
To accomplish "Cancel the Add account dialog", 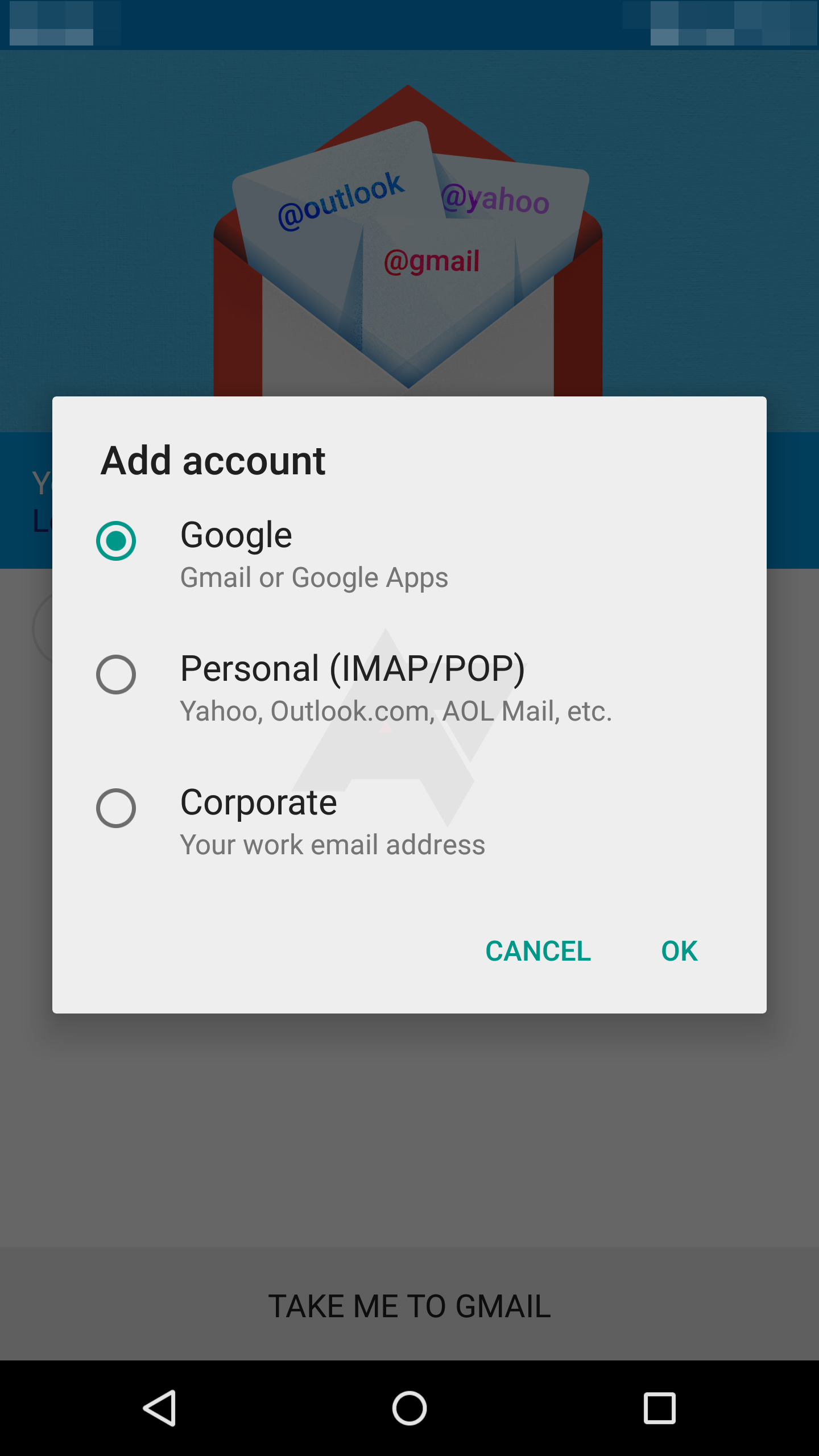I will pyautogui.click(x=537, y=951).
